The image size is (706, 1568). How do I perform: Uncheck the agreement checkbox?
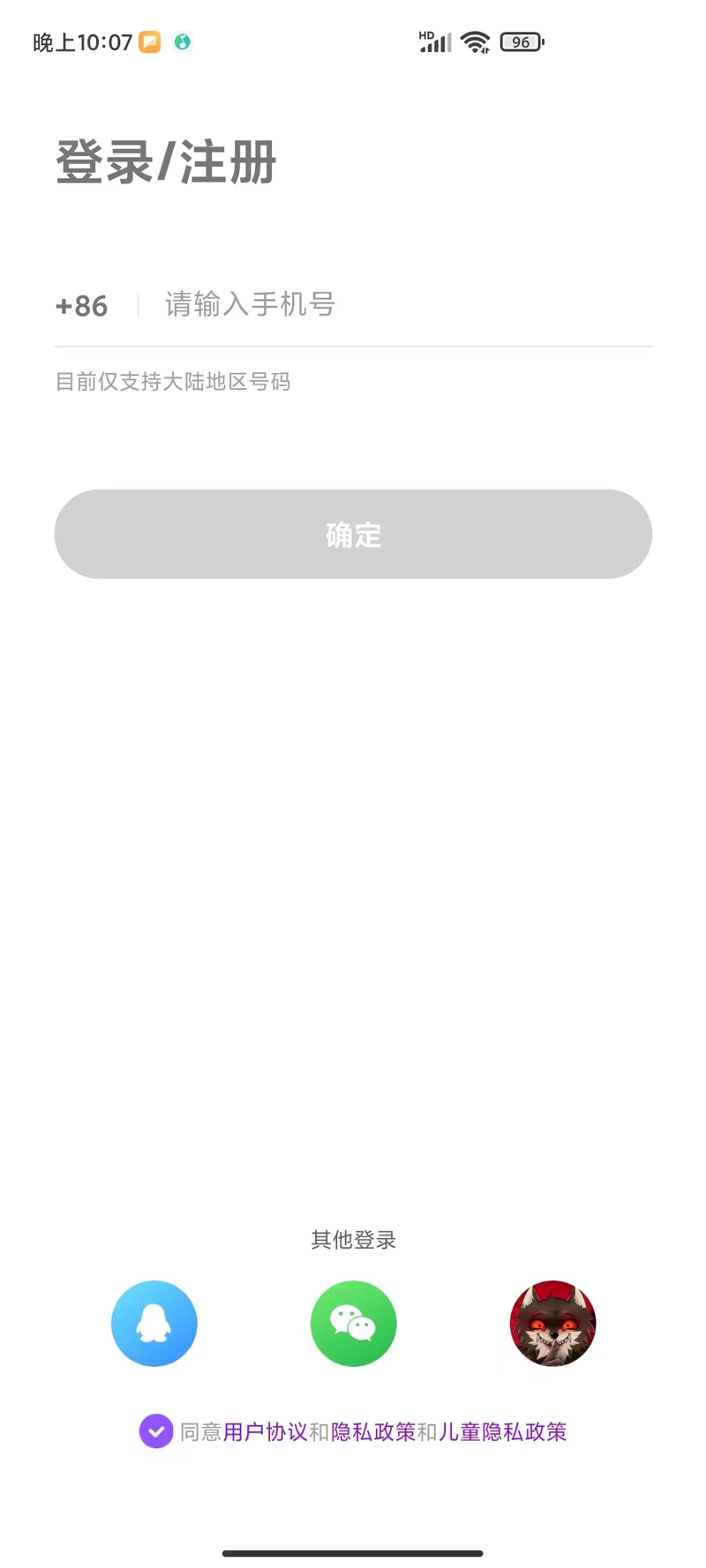coord(156,1431)
